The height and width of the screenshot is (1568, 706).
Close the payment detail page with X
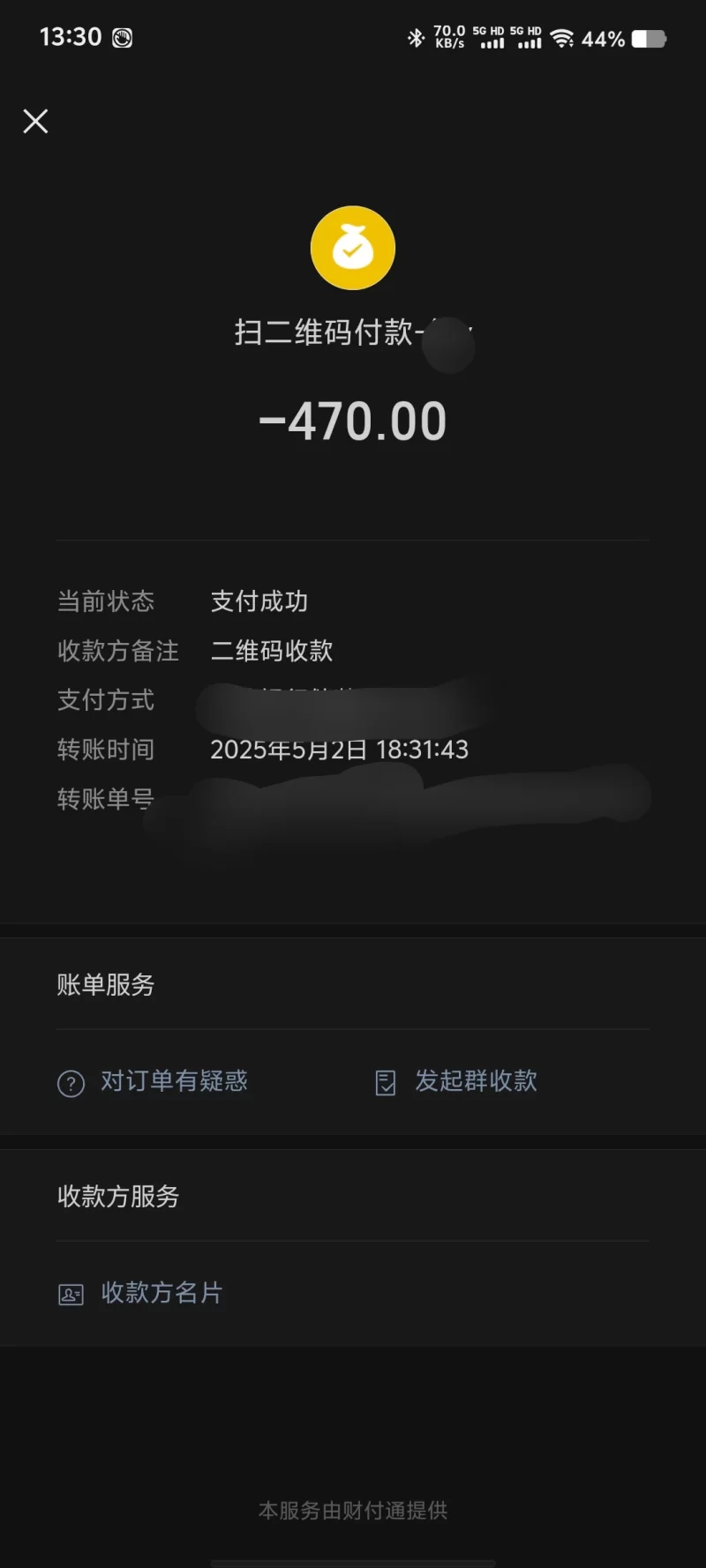[35, 122]
